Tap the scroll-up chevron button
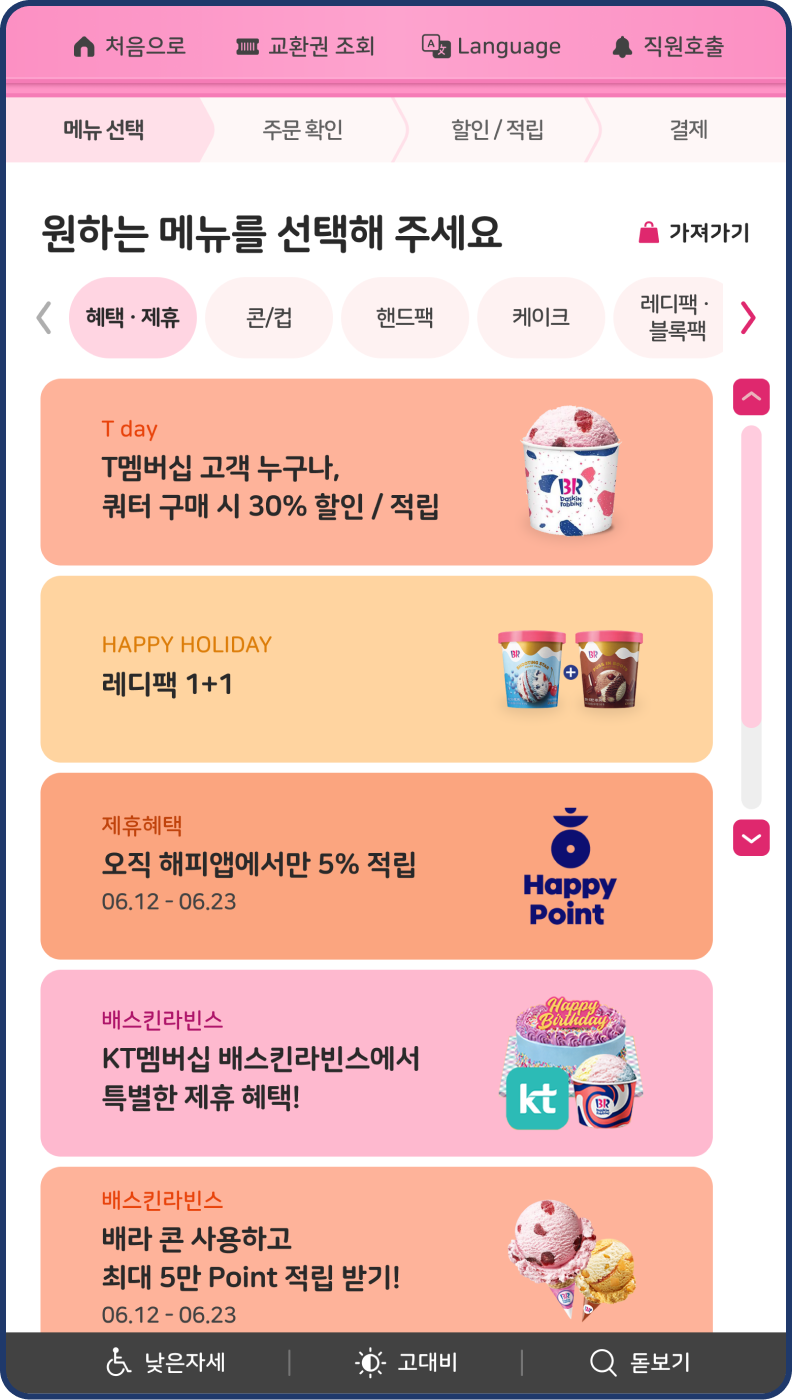This screenshot has width=792, height=1400. click(751, 397)
